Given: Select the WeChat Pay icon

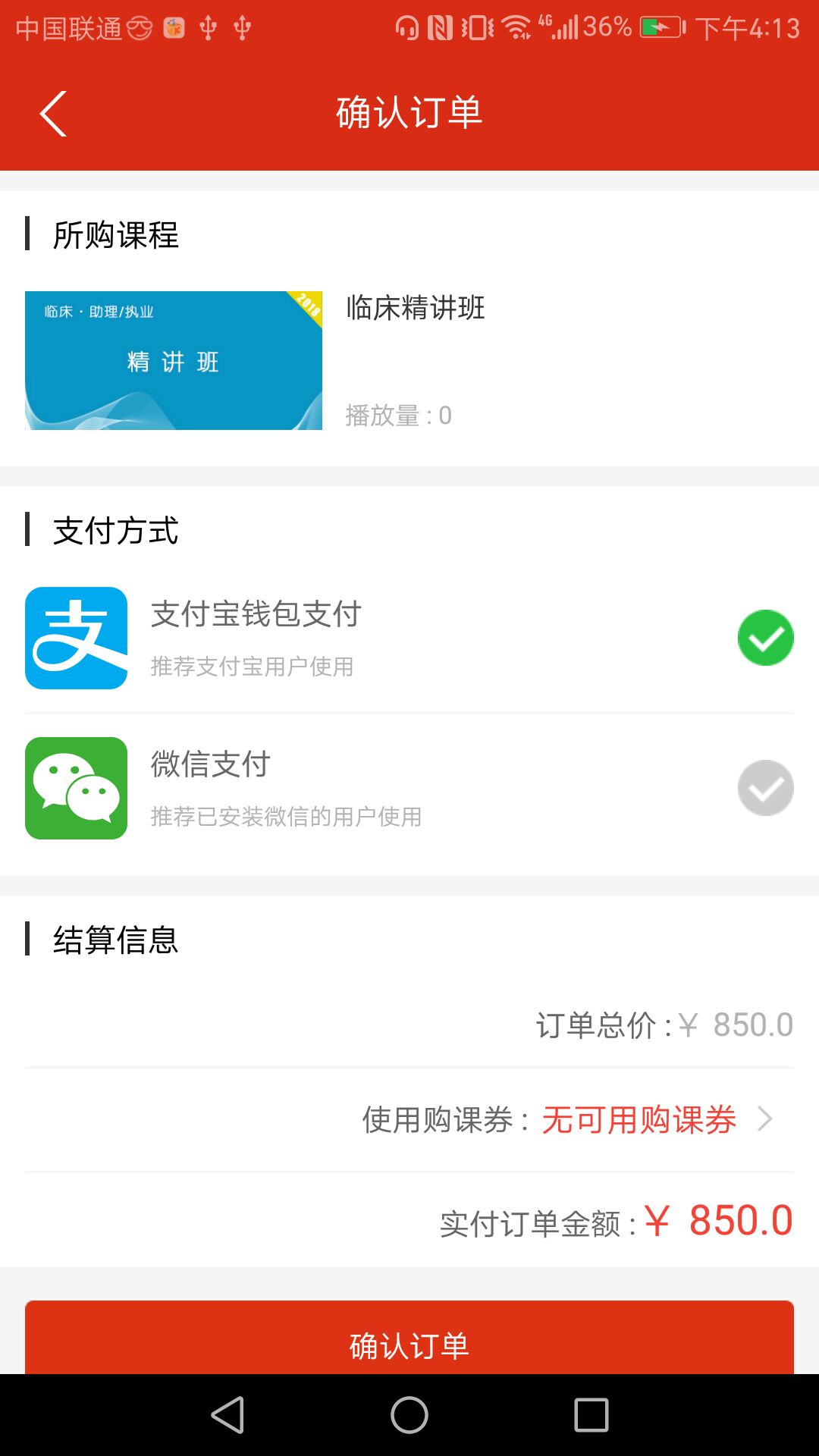Looking at the screenshot, I should coord(76,787).
